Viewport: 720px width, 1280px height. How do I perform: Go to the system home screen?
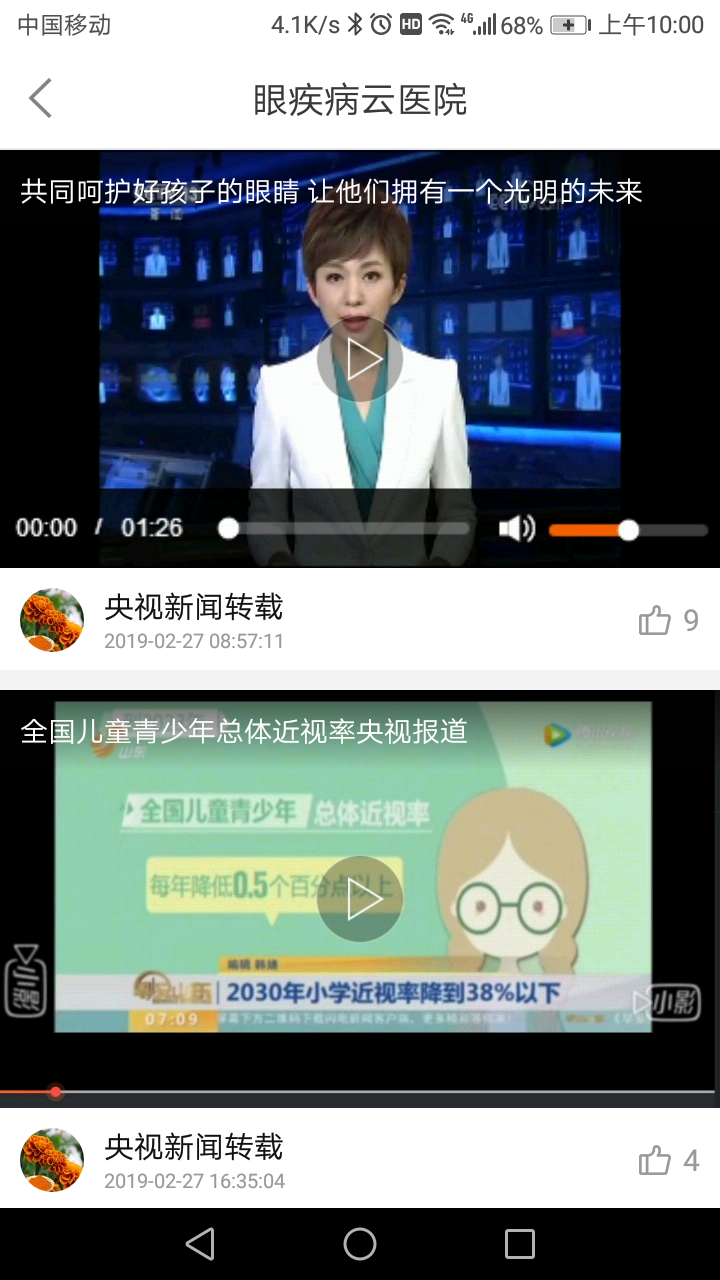click(360, 1244)
